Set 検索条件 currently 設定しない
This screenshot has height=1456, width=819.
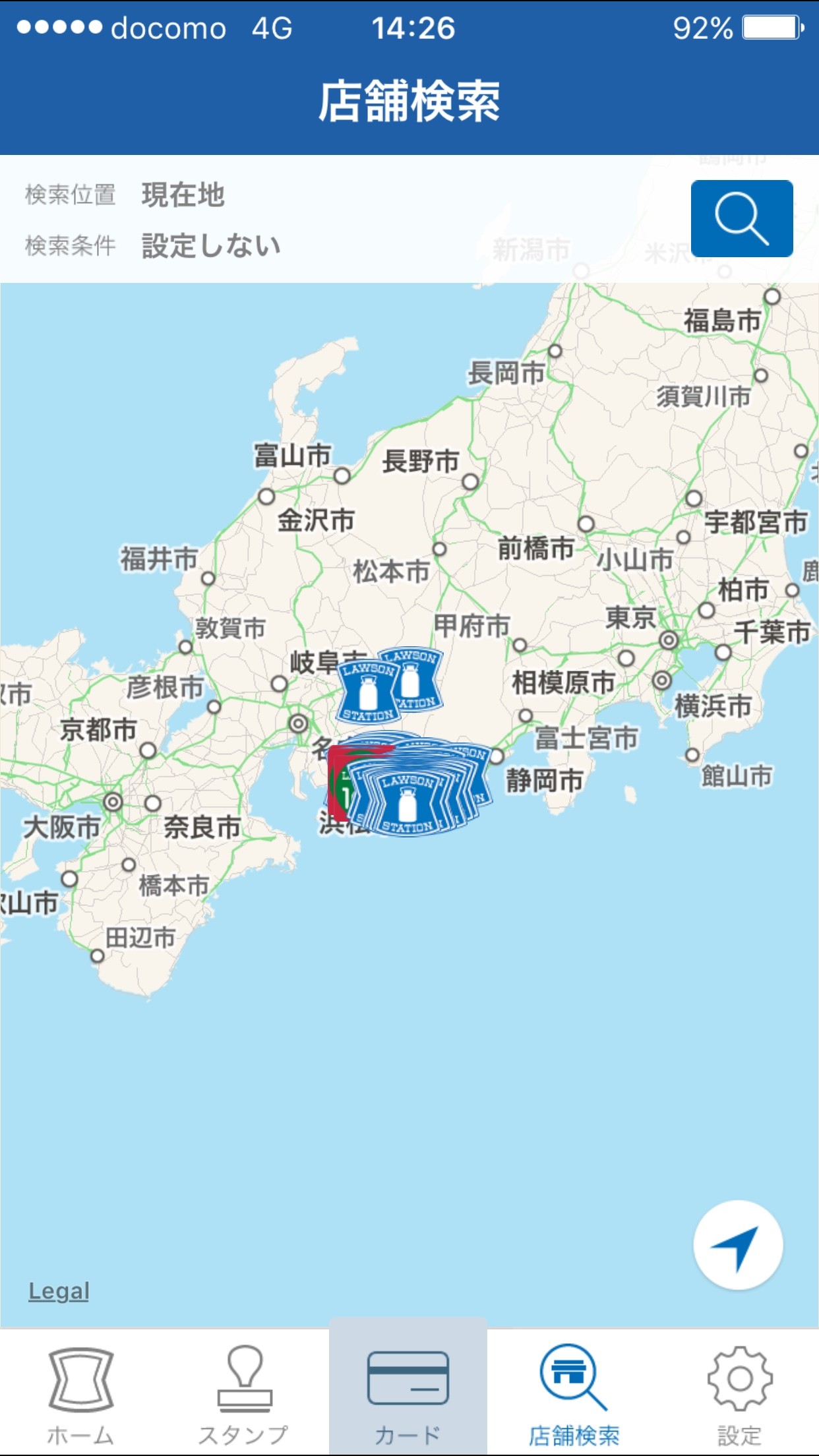[x=211, y=246]
